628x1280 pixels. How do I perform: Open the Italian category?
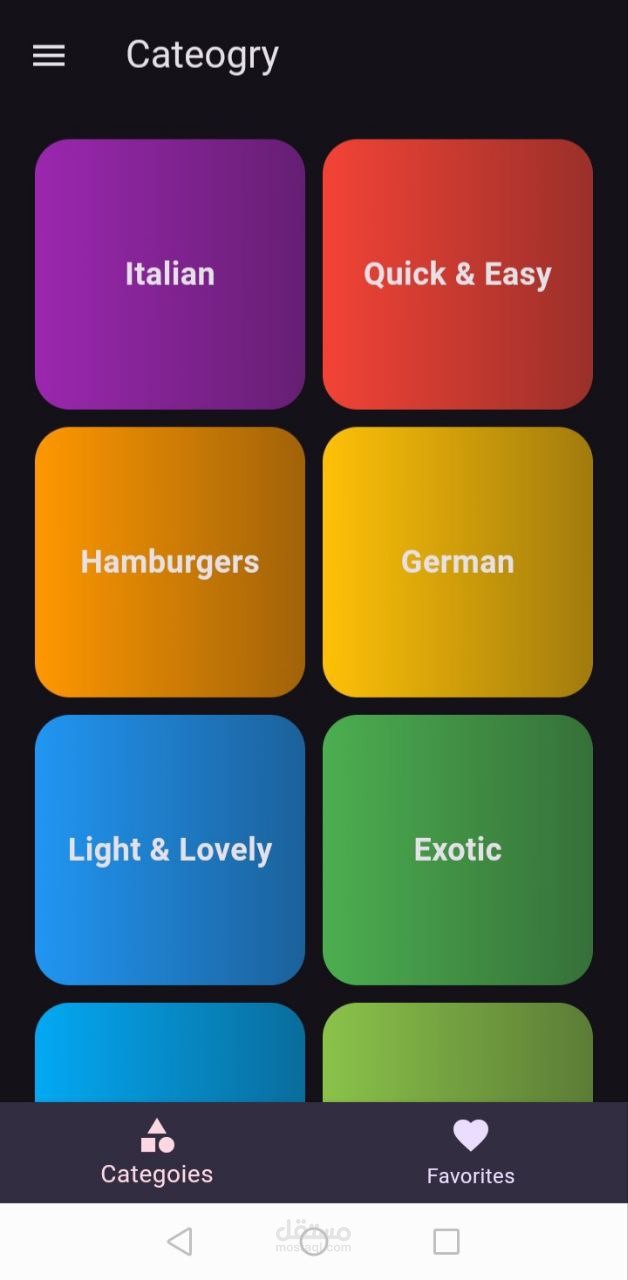point(170,274)
